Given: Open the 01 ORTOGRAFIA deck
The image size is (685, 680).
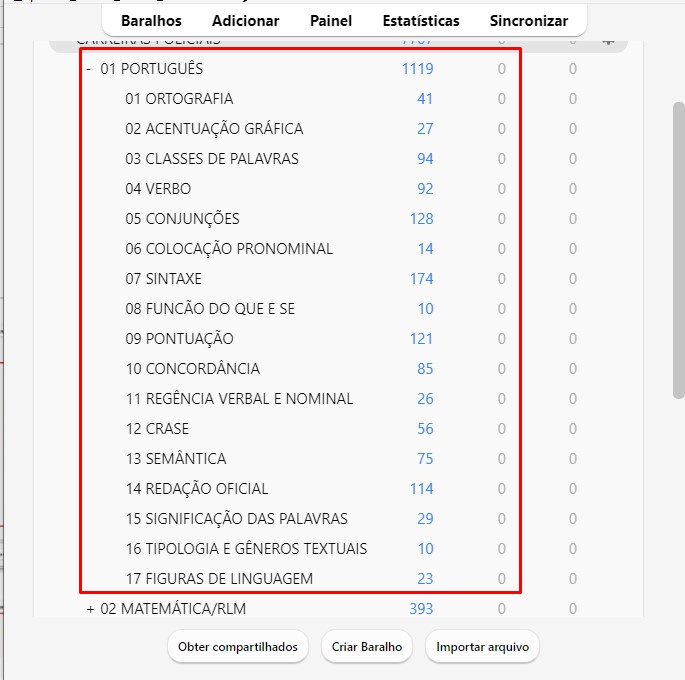Looking at the screenshot, I should tap(179, 99).
